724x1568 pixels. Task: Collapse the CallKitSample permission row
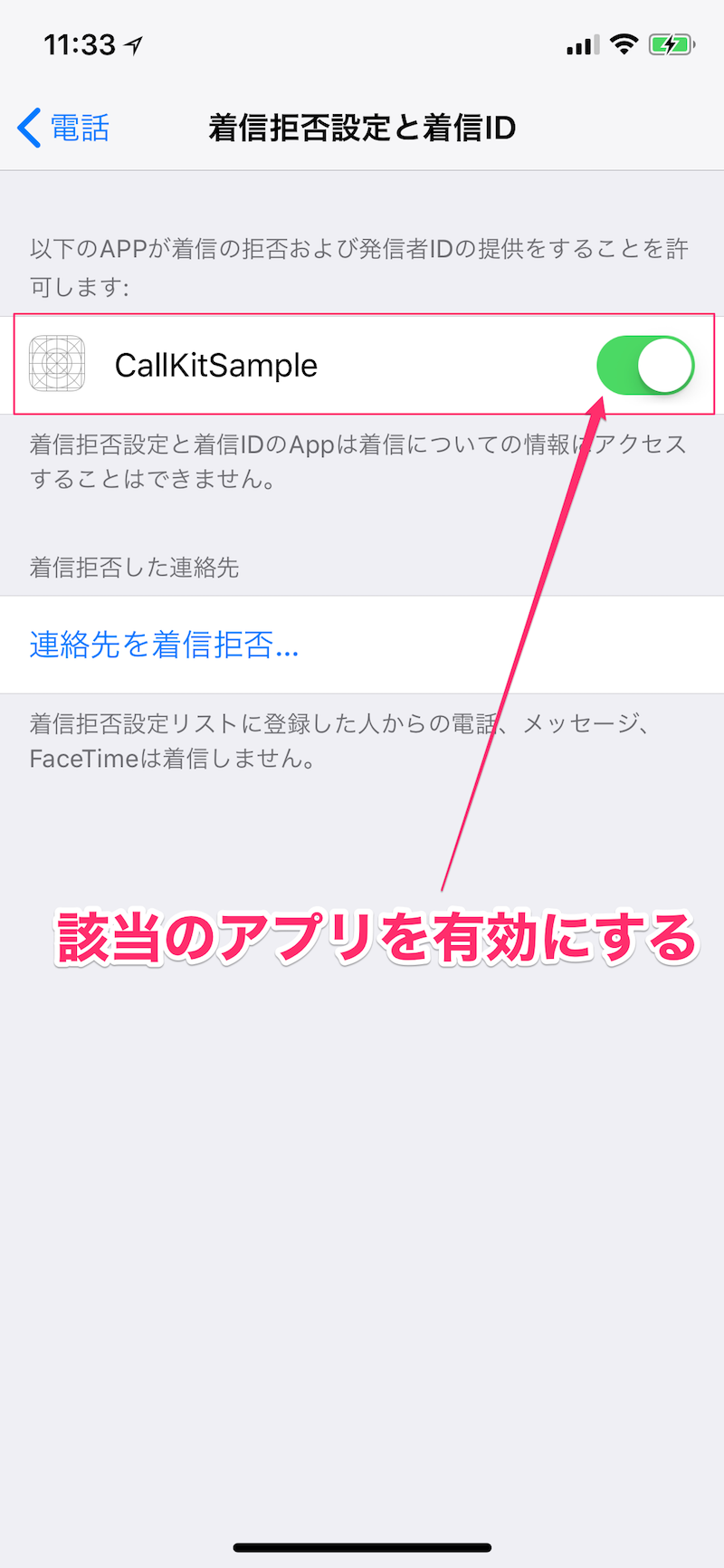click(362, 363)
